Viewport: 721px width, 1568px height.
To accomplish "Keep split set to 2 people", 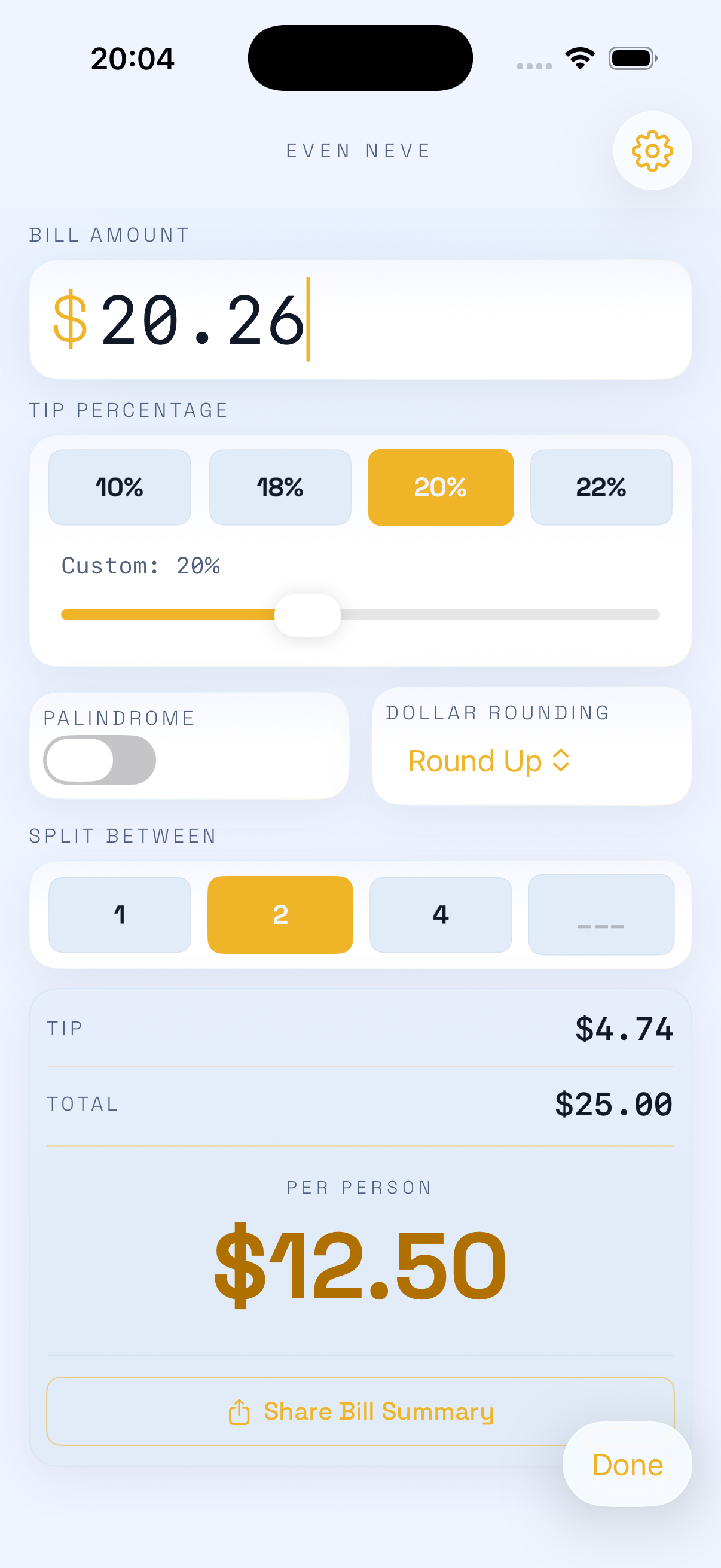I will [280, 914].
